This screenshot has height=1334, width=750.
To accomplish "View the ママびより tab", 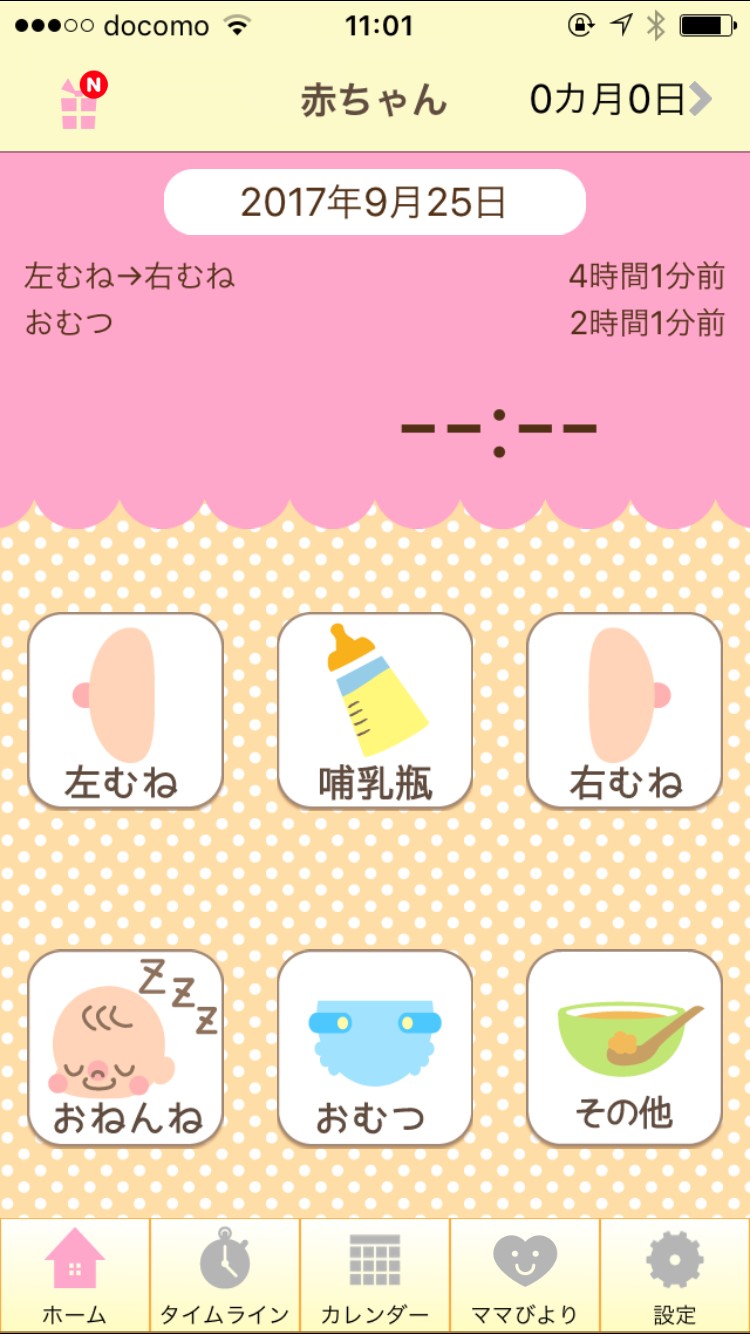I will click(x=525, y=1275).
